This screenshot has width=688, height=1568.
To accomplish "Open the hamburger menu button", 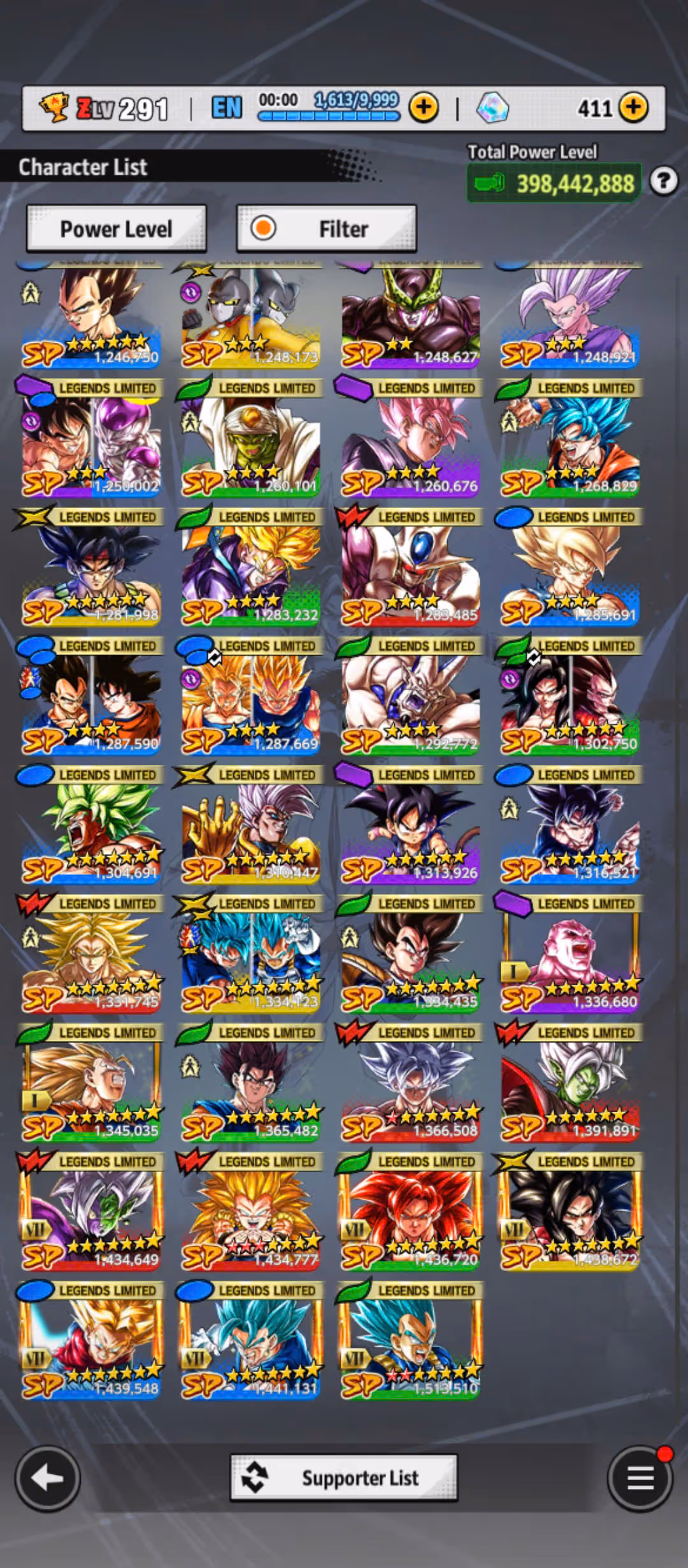I will [640, 1478].
